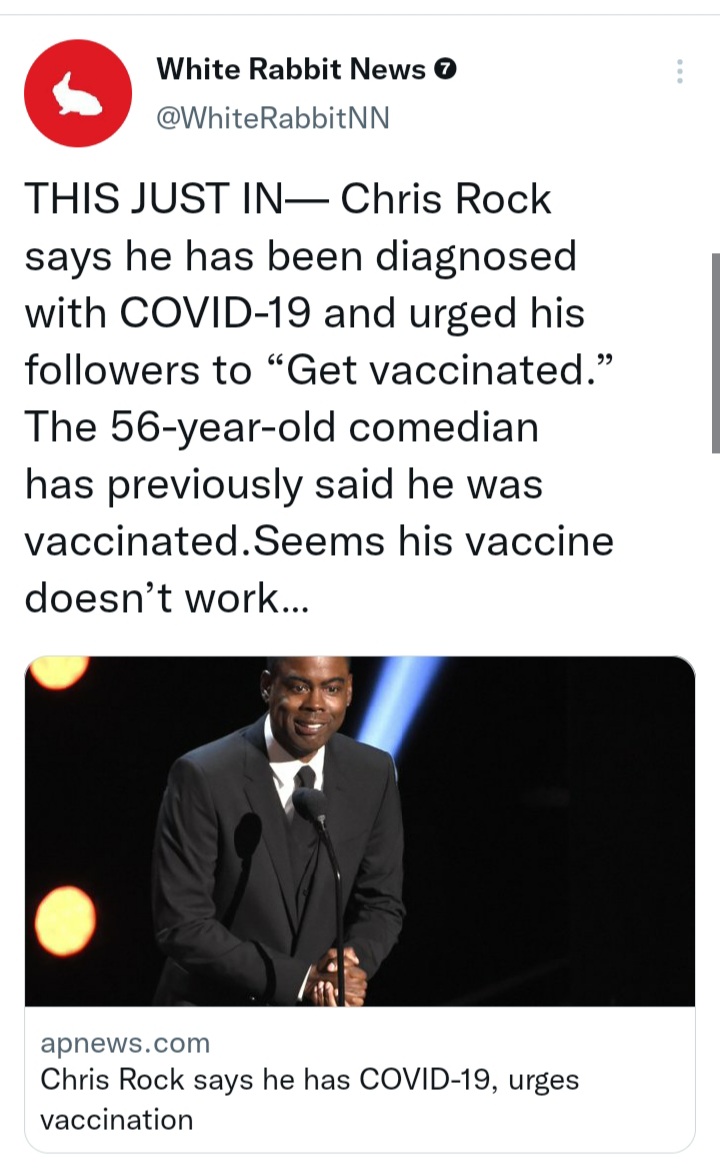Tap the White Rabbit News account name
This screenshot has height=1168, width=720.
(291, 69)
